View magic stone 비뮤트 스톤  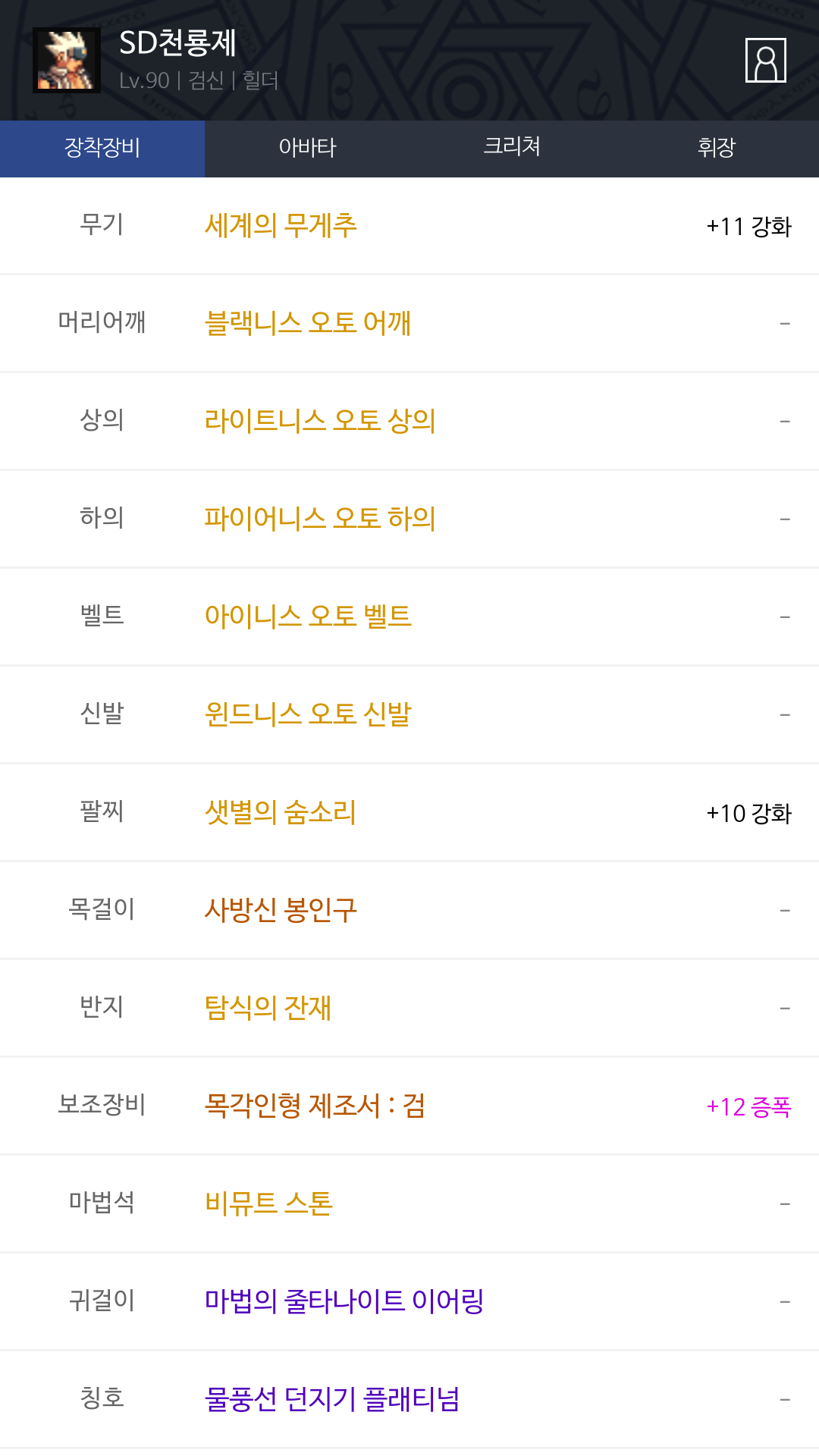point(268,1204)
